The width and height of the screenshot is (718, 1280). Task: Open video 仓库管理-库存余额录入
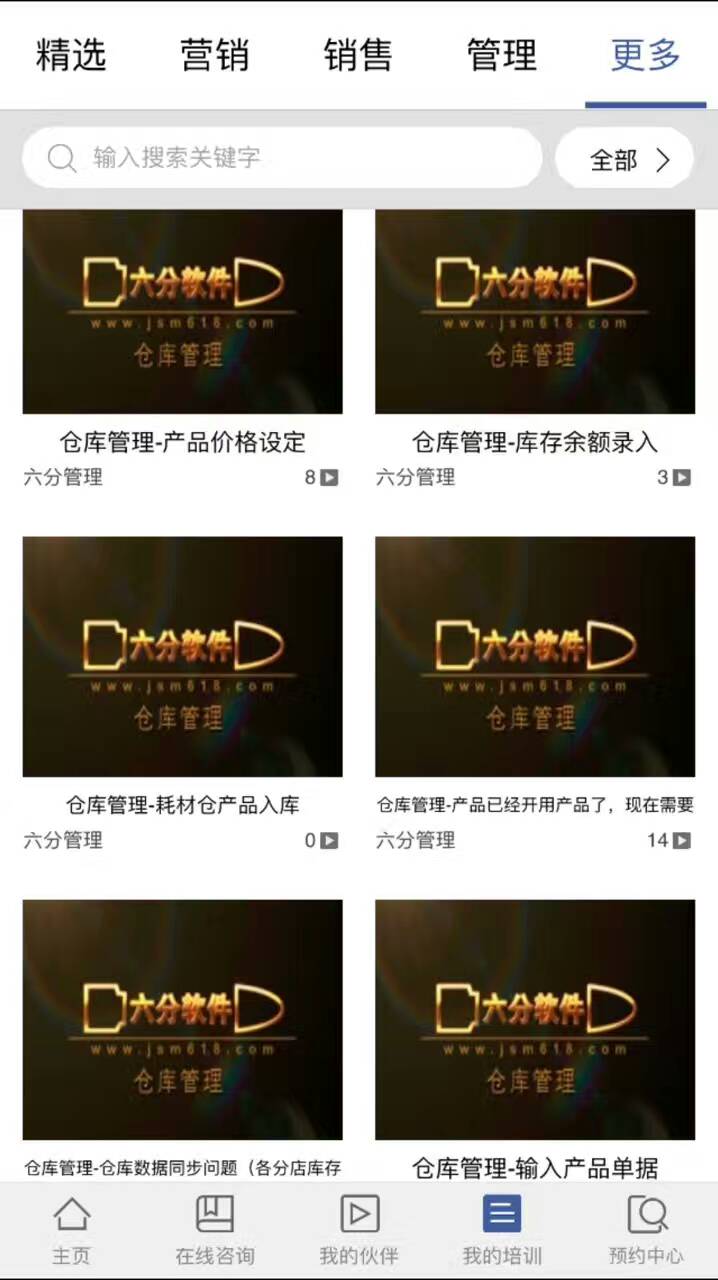[x=535, y=312]
